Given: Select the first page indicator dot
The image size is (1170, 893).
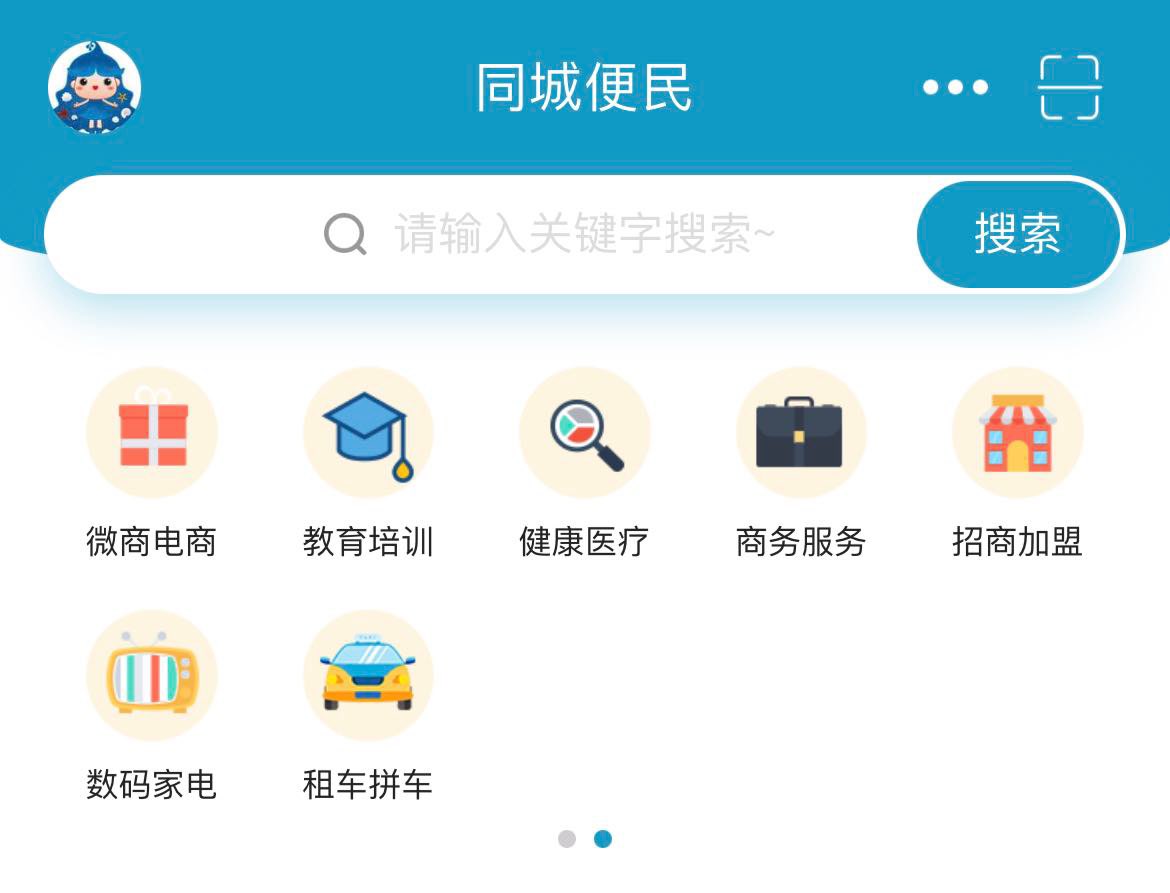Looking at the screenshot, I should point(567,839).
